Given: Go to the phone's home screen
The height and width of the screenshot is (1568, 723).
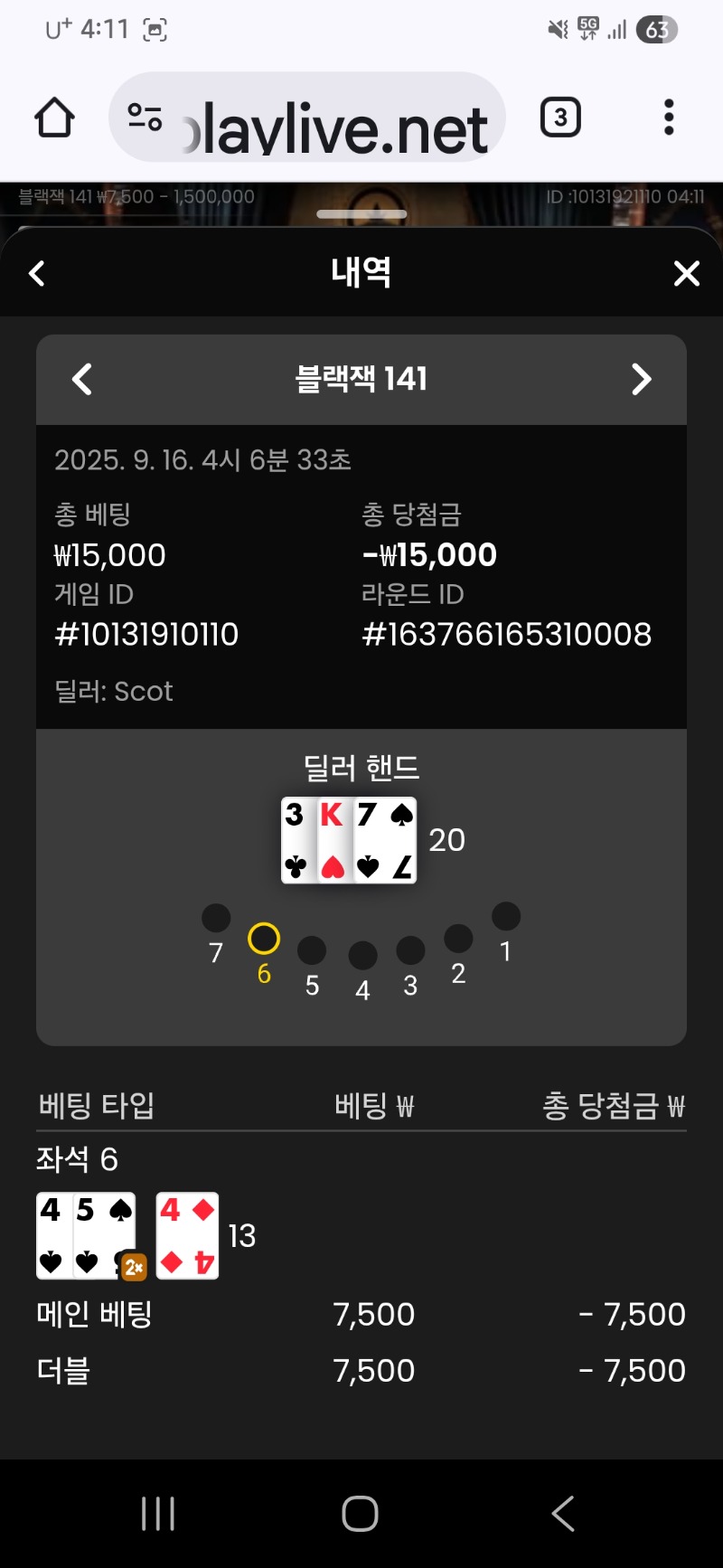Looking at the screenshot, I should pyautogui.click(x=360, y=1513).
